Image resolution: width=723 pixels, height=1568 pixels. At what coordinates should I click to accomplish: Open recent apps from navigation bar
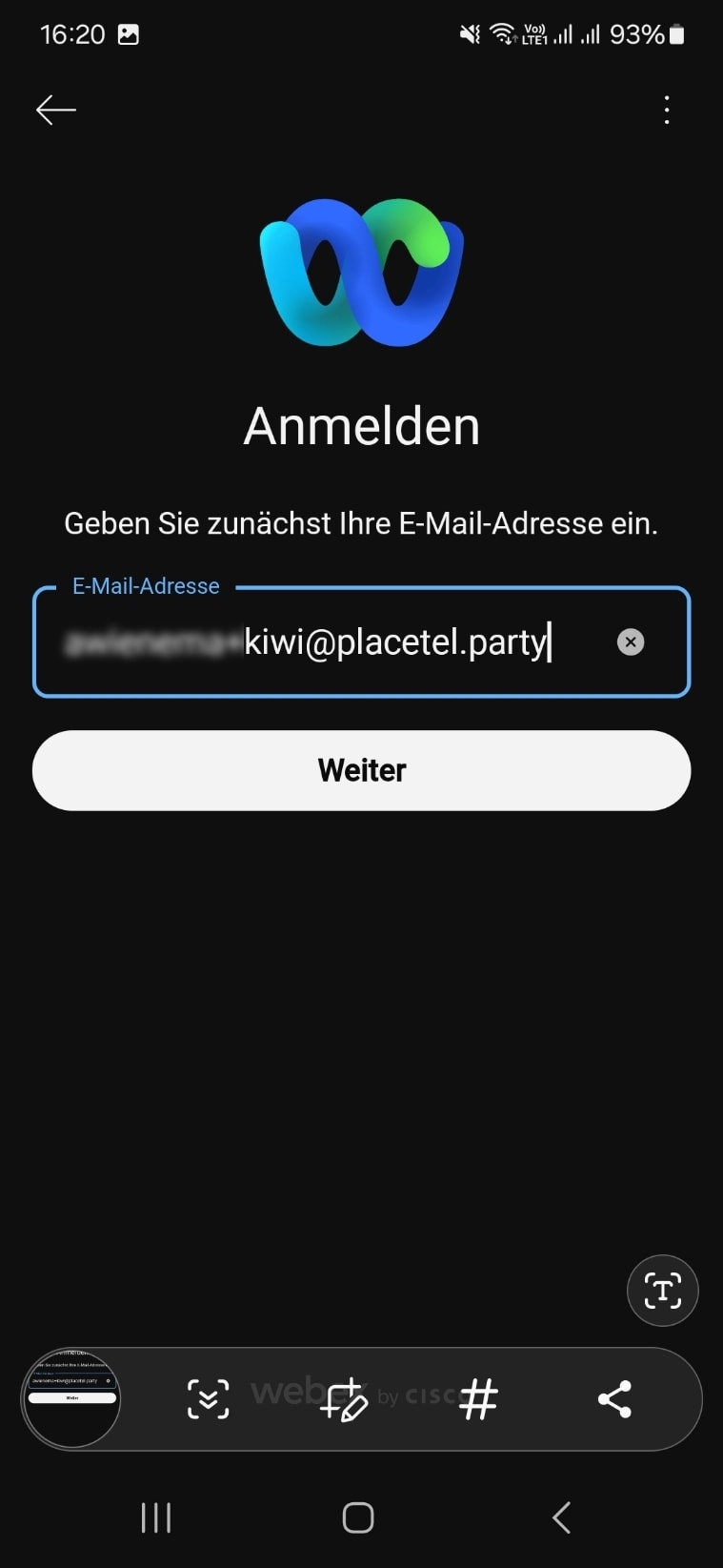pyautogui.click(x=156, y=1517)
